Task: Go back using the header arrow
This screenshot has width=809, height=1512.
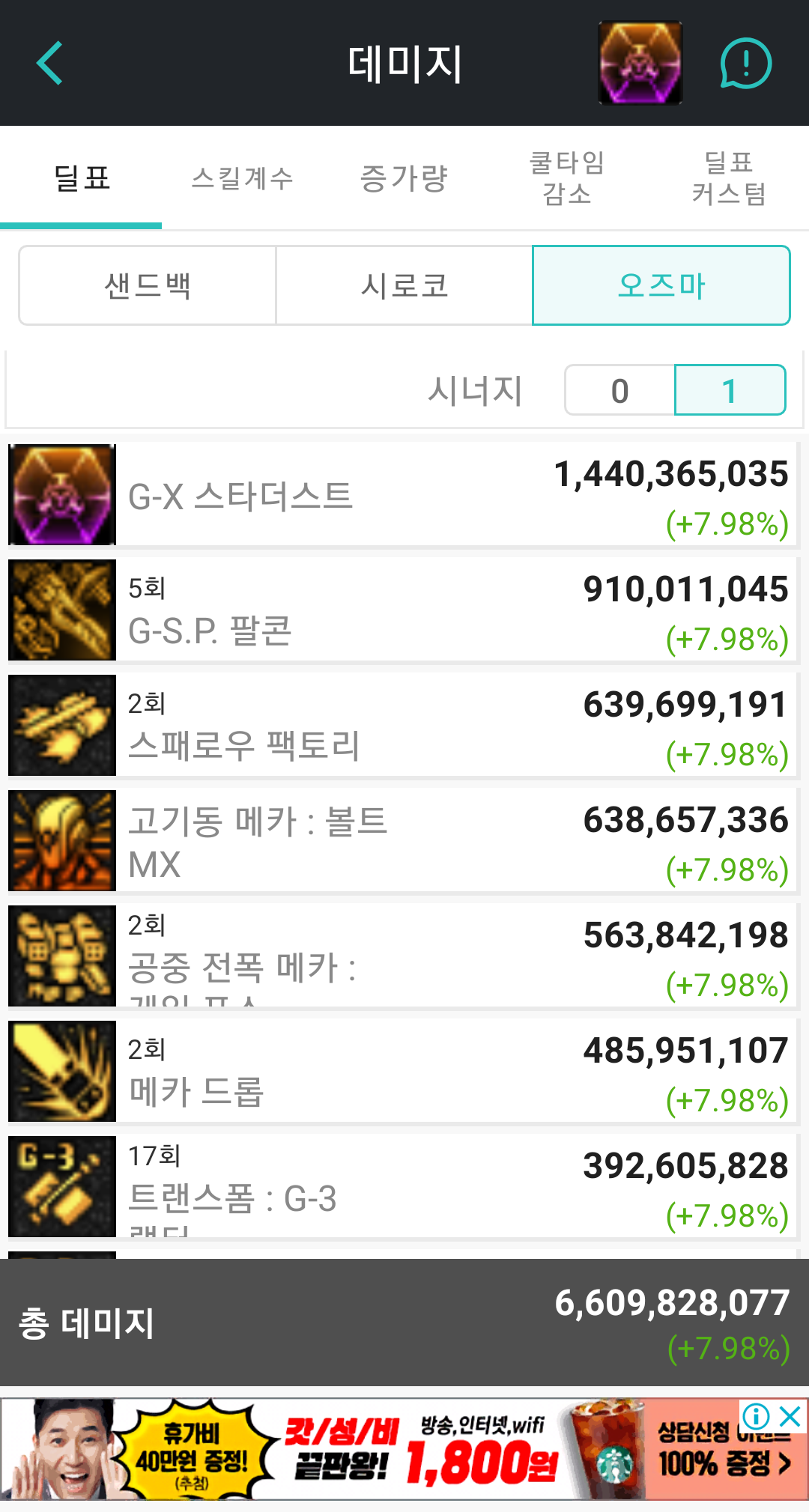Action: coord(49,64)
